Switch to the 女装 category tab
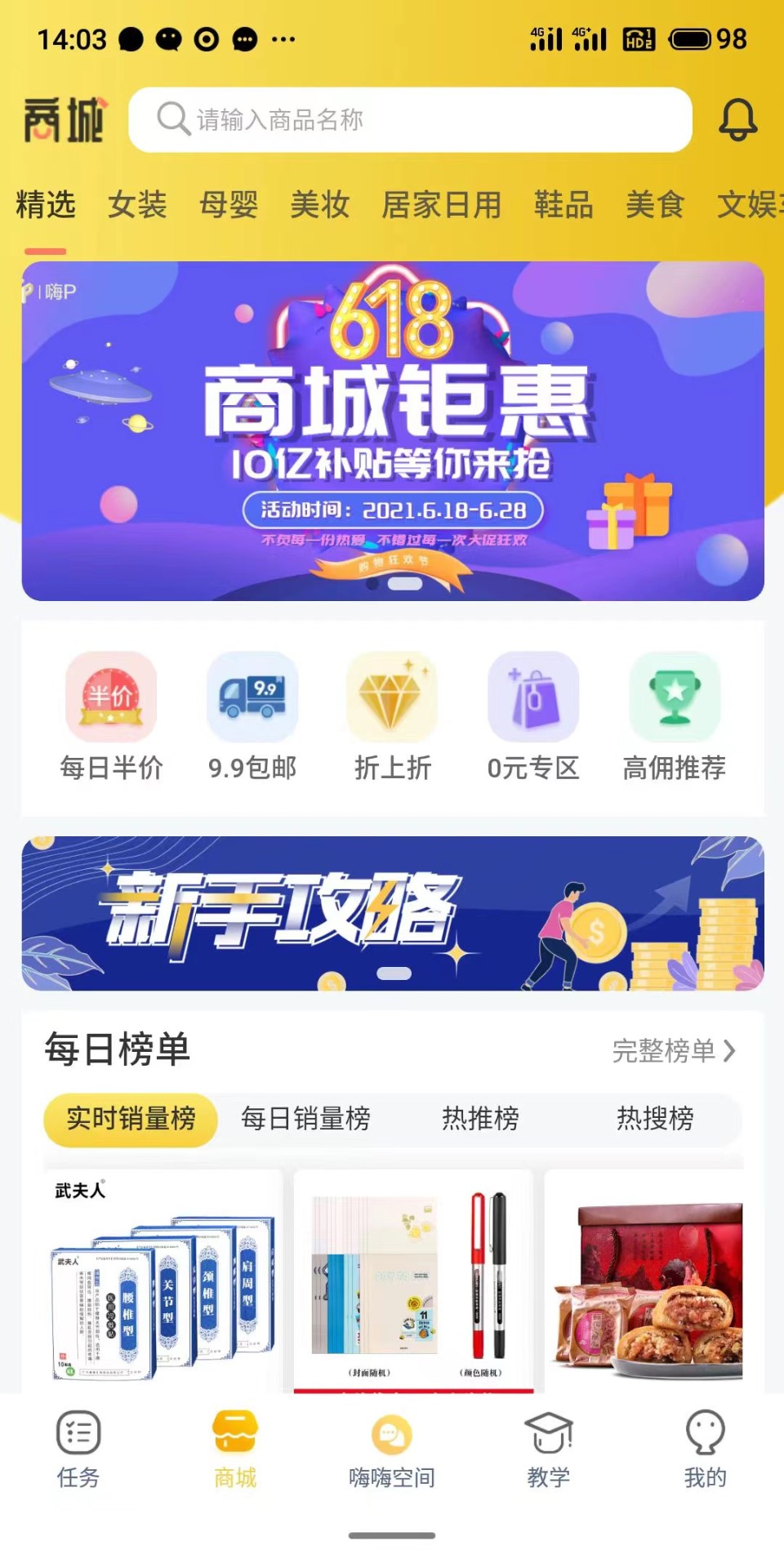Image resolution: width=784 pixels, height=1568 pixels. 137,204
